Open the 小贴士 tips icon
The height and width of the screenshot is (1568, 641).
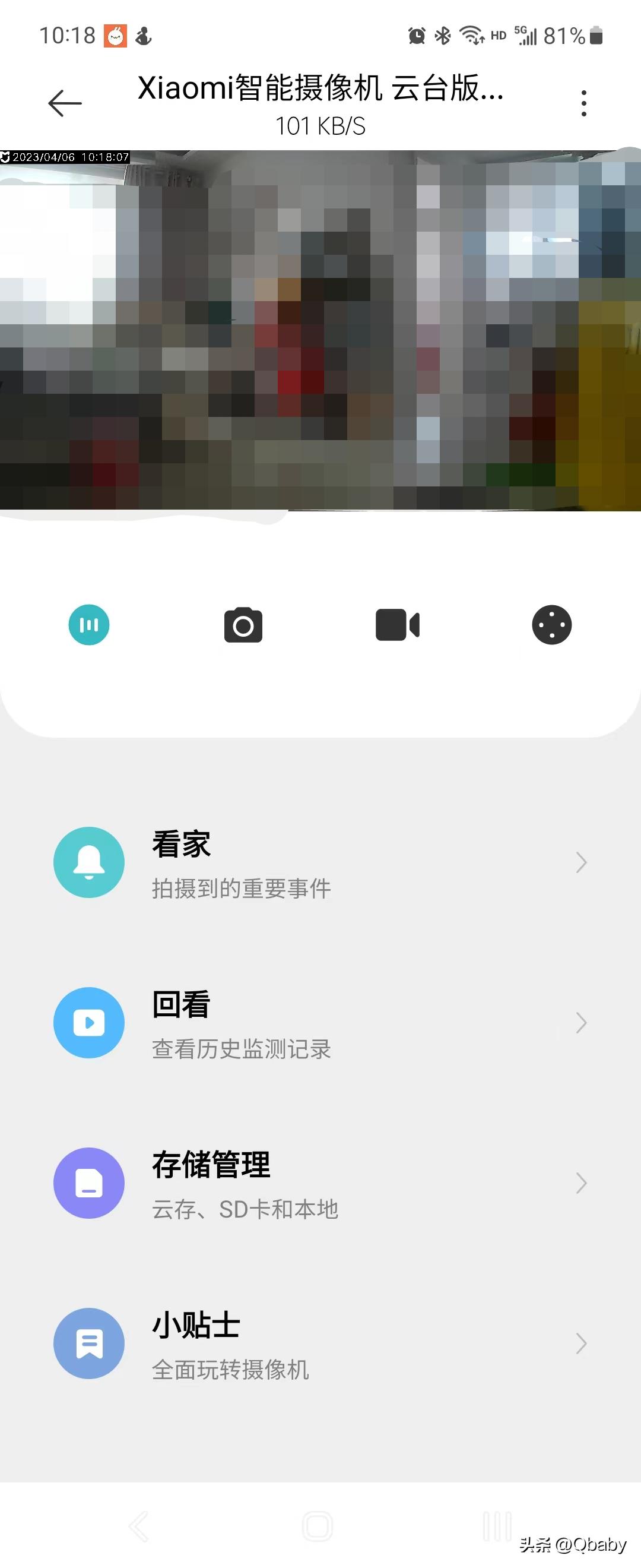click(89, 1343)
